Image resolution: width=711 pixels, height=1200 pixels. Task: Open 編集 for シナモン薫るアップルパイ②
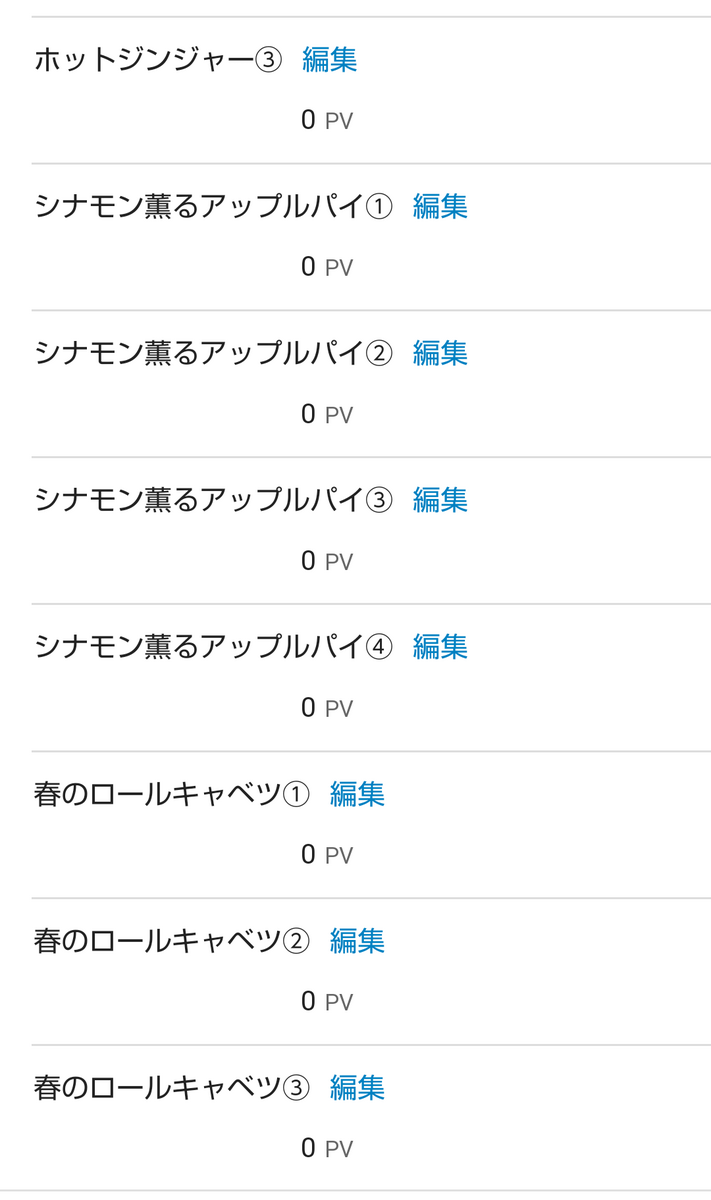click(x=440, y=353)
